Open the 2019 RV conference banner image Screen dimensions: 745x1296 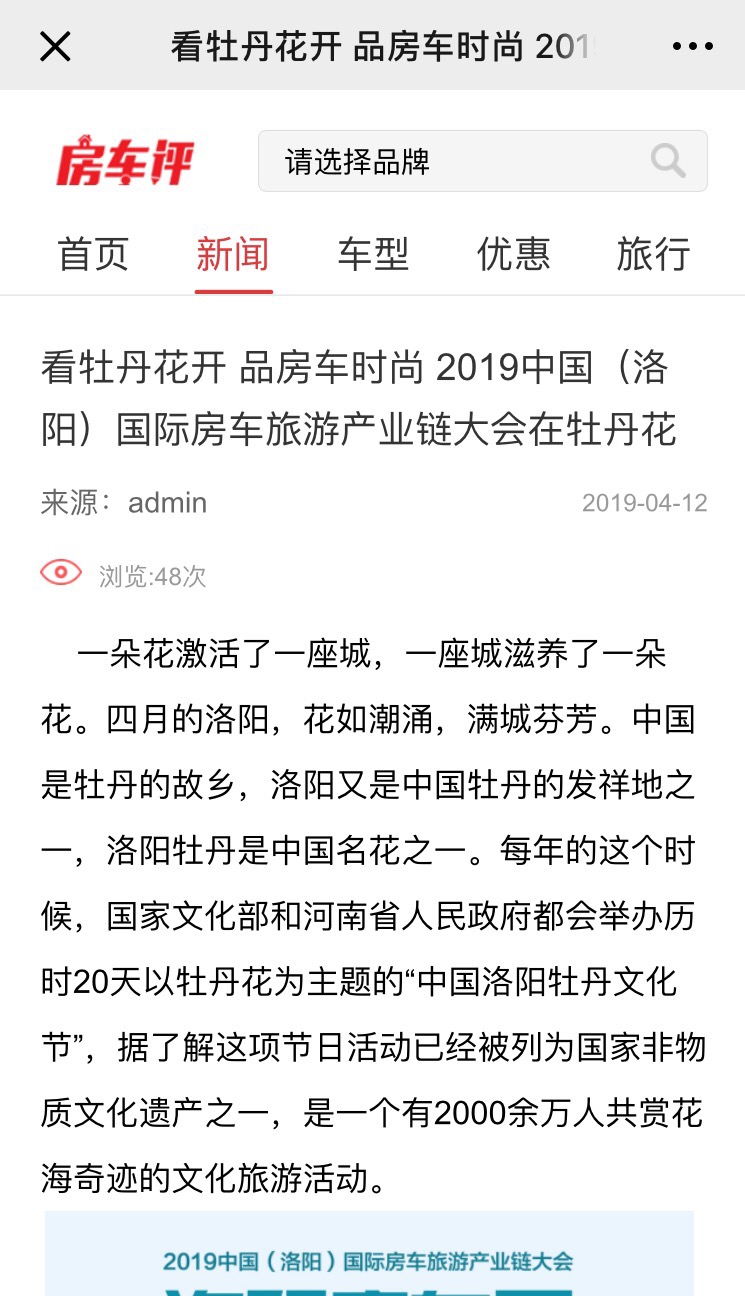coord(369,1255)
